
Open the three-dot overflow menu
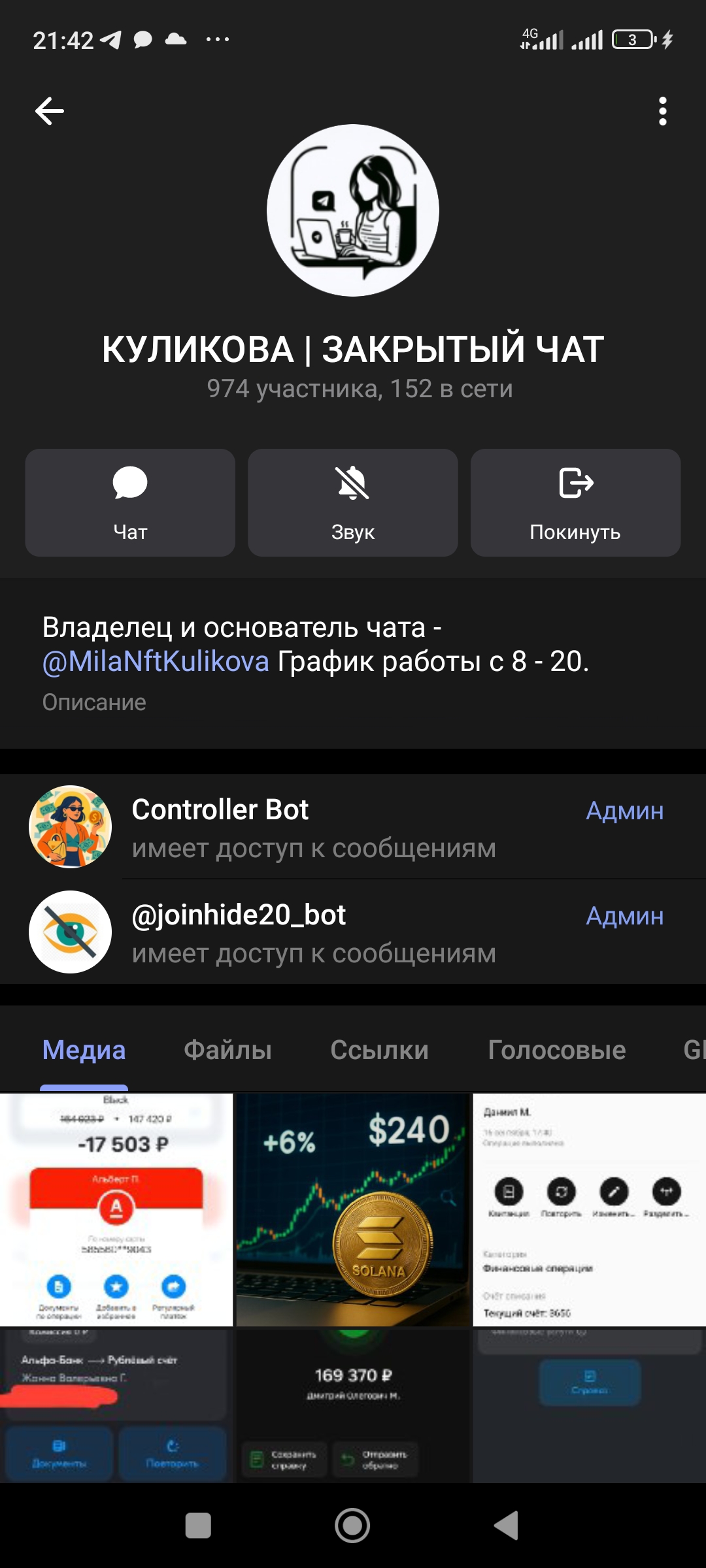point(662,111)
